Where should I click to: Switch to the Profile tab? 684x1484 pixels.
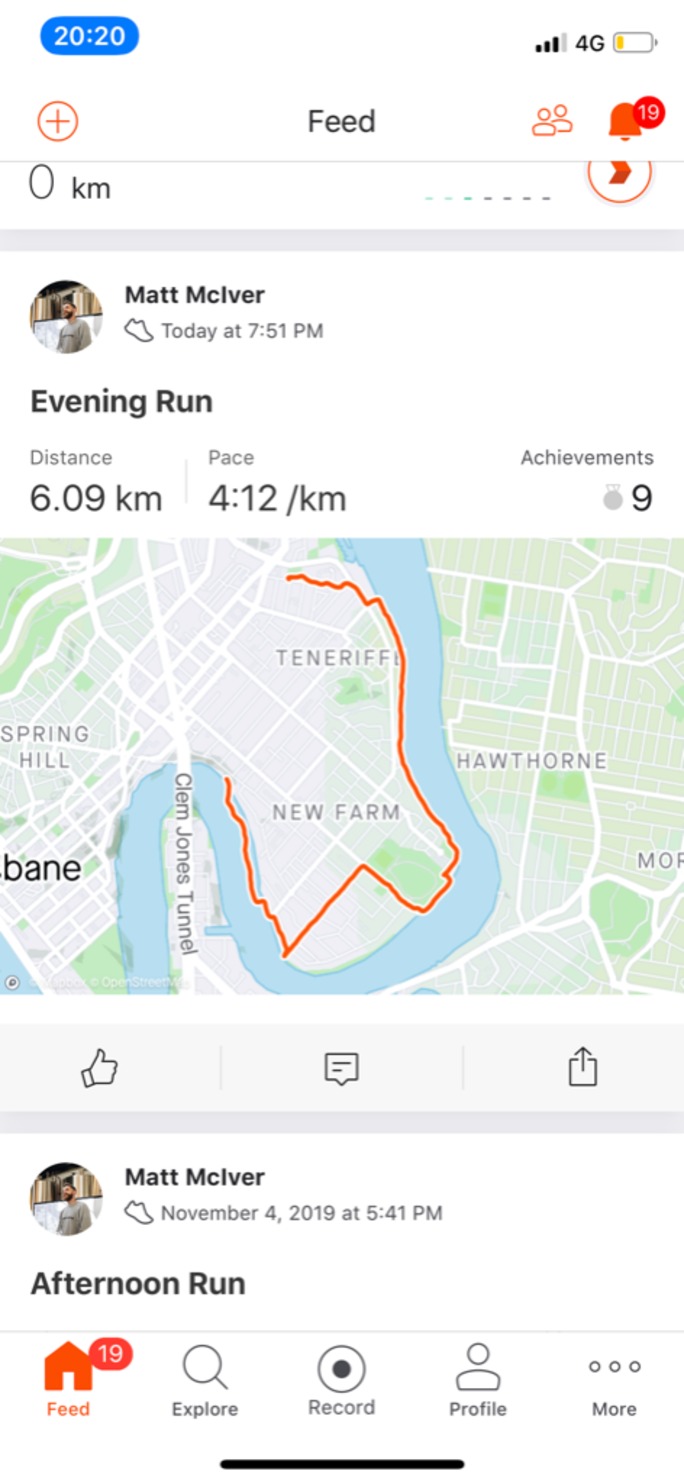click(x=477, y=1381)
